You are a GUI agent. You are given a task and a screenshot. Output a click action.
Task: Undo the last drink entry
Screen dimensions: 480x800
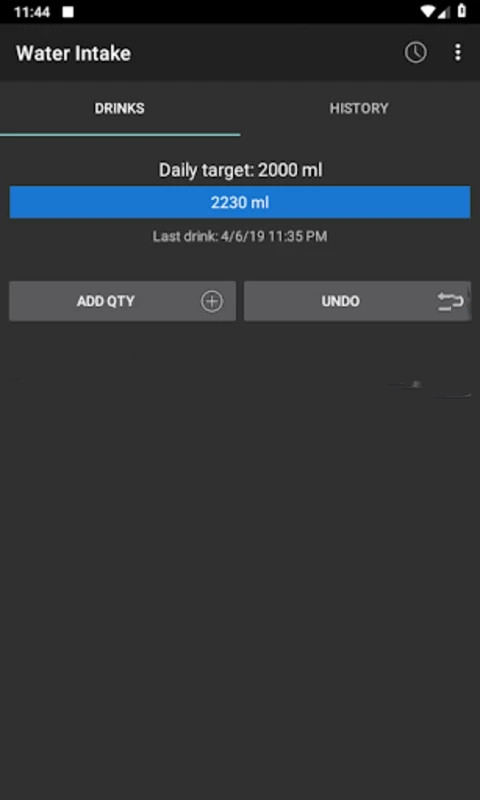(x=357, y=302)
